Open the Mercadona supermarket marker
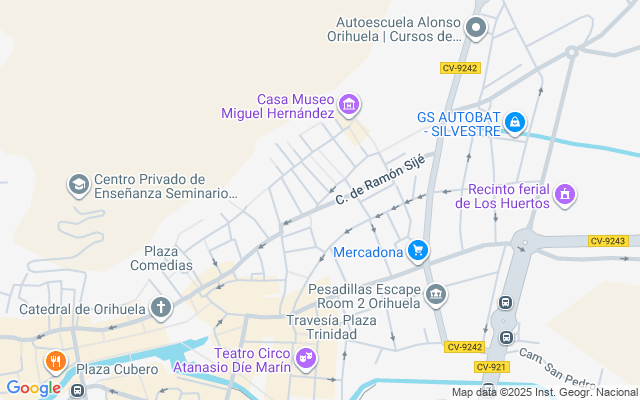Image resolution: width=640 pixels, height=400 pixels. 418,251
